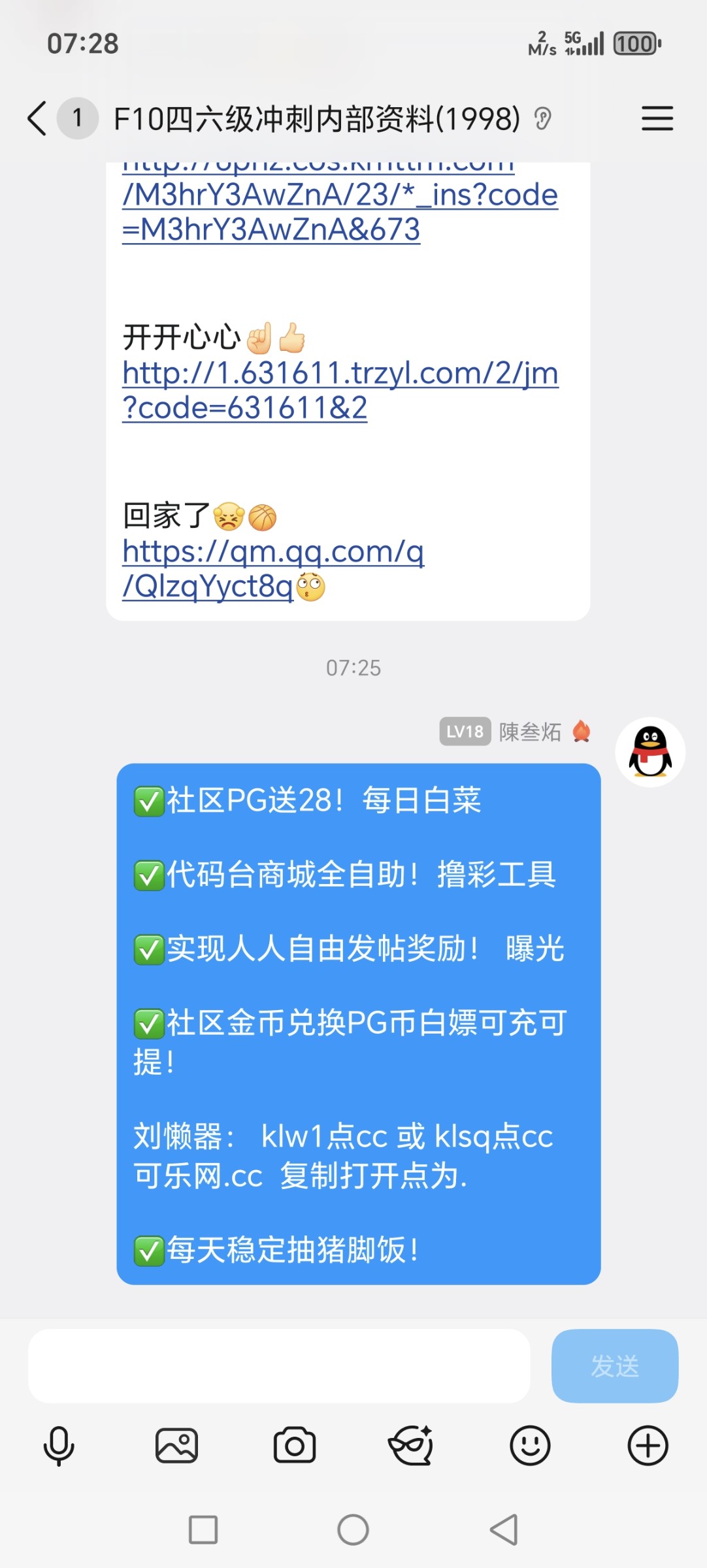Tap the flame icon next to 陳叁炘
This screenshot has height=1568, width=707.
(581, 732)
